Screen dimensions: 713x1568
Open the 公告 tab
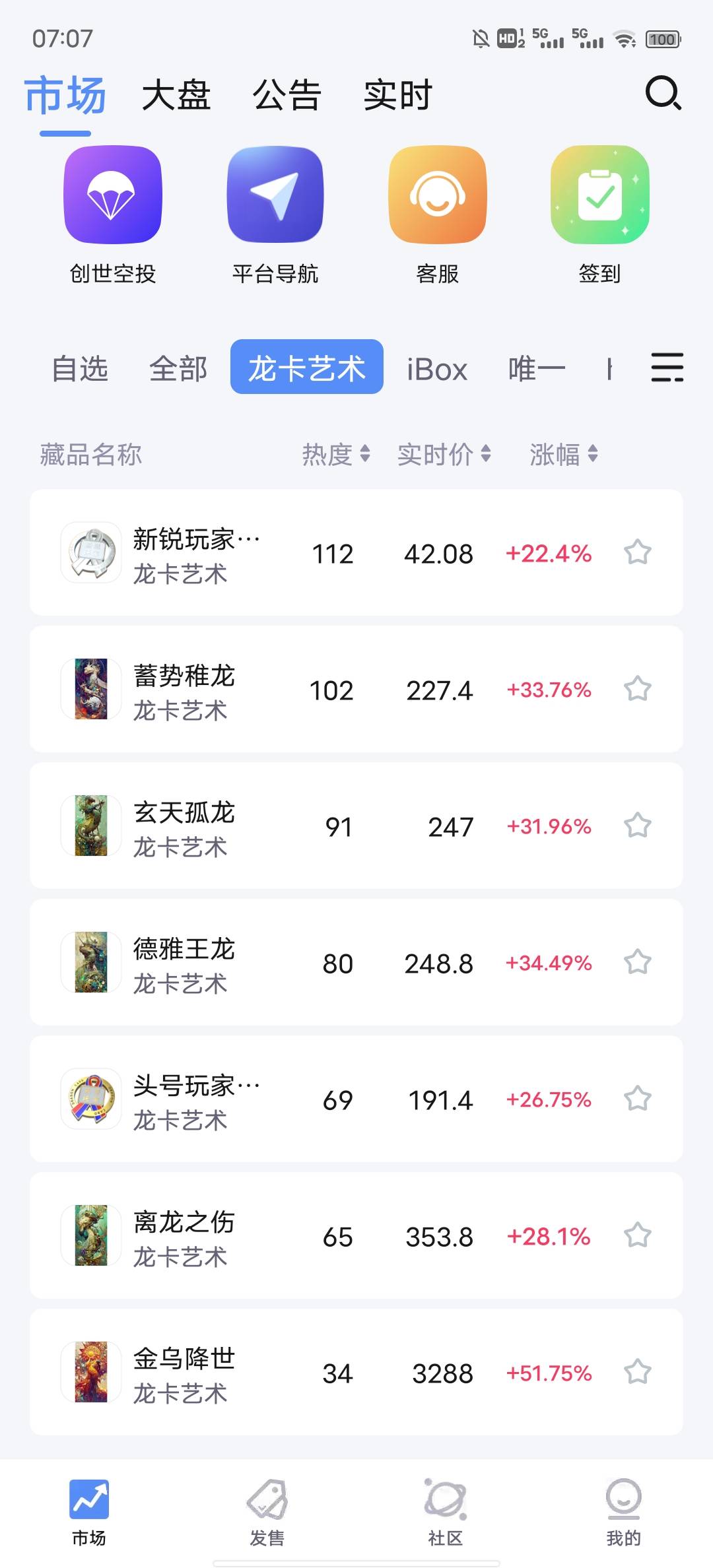tap(287, 95)
